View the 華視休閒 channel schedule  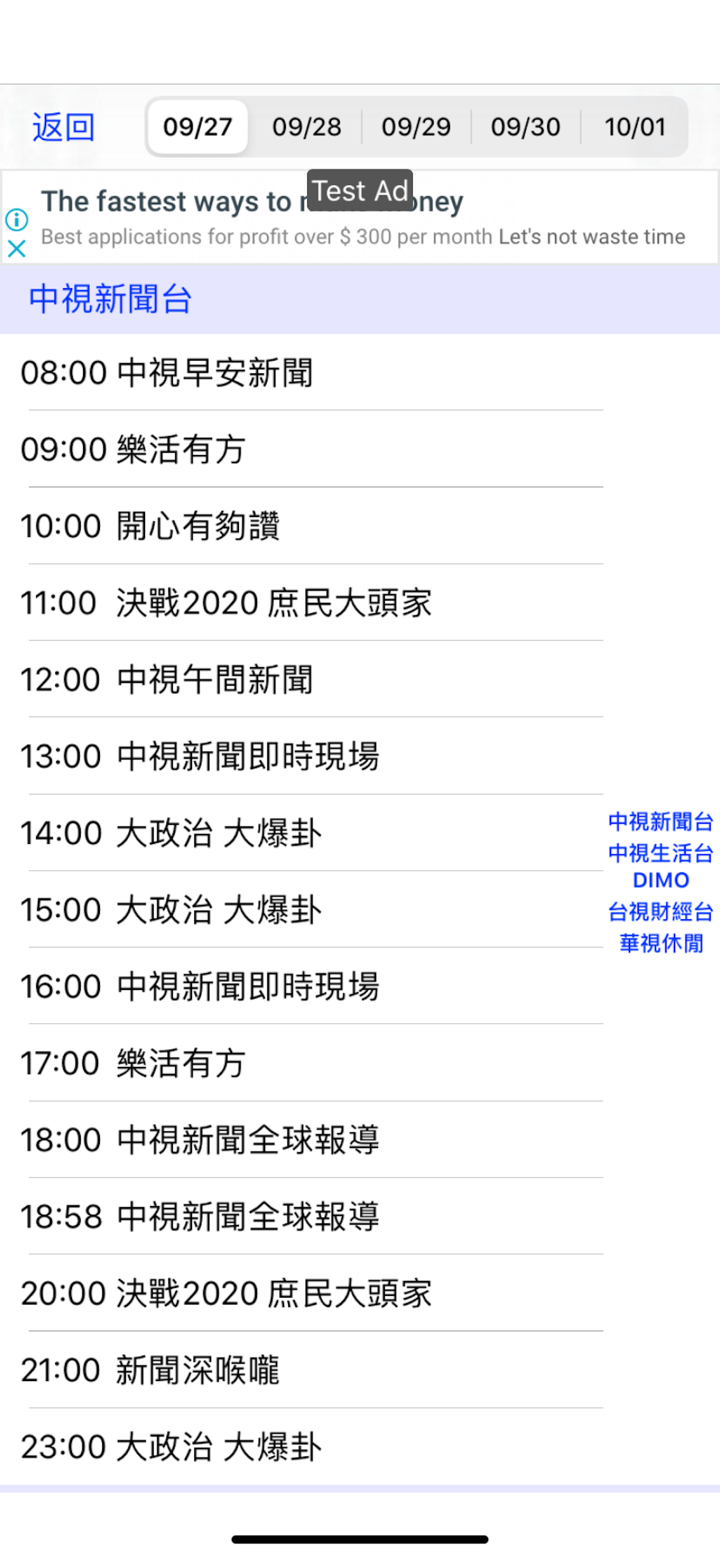point(661,943)
